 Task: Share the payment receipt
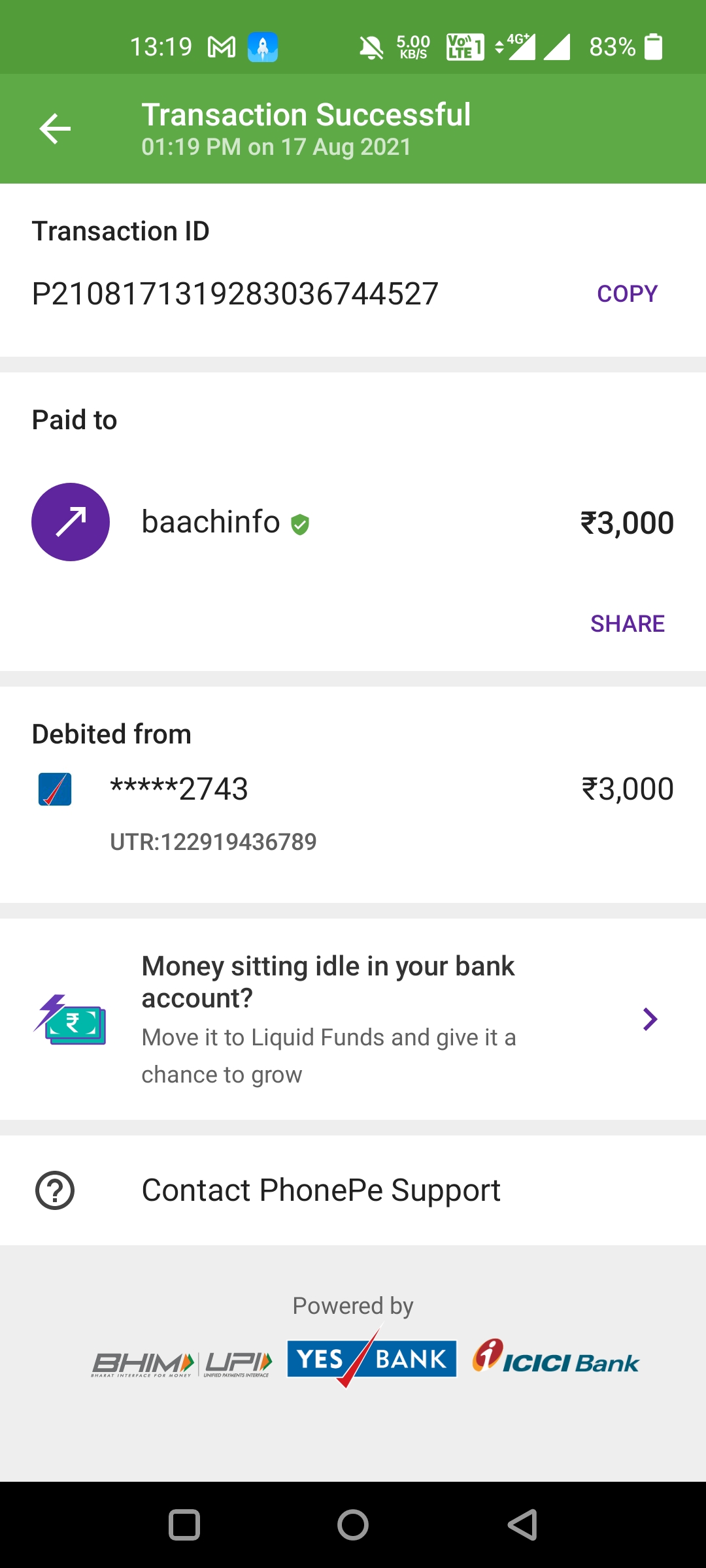627,624
